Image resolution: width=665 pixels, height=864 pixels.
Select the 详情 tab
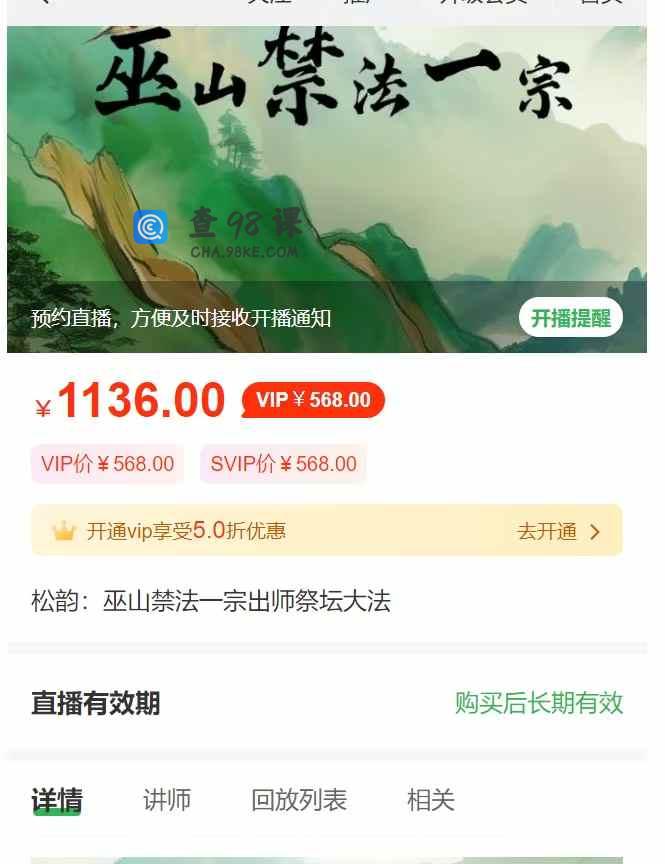tap(57, 800)
